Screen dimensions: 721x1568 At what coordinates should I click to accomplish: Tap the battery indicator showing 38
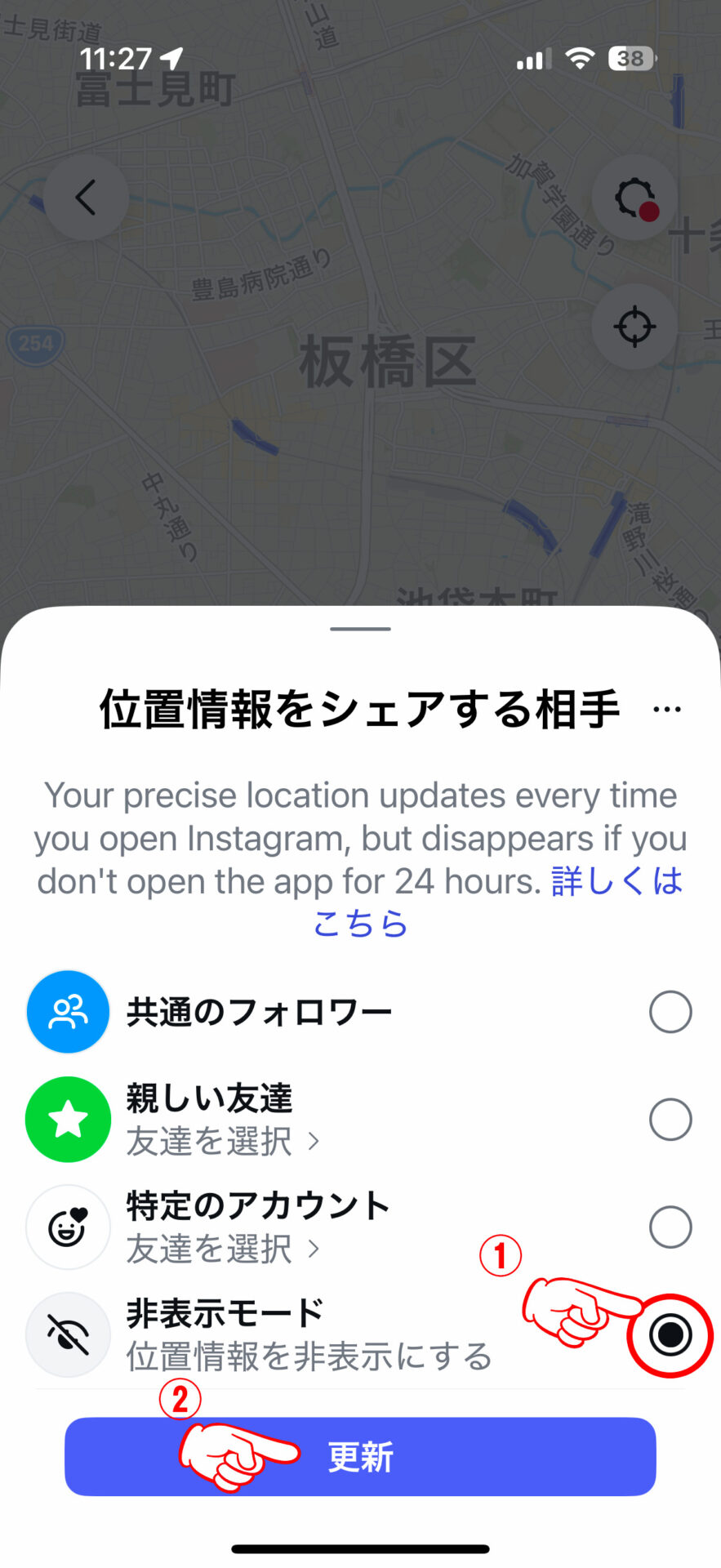pyautogui.click(x=630, y=58)
